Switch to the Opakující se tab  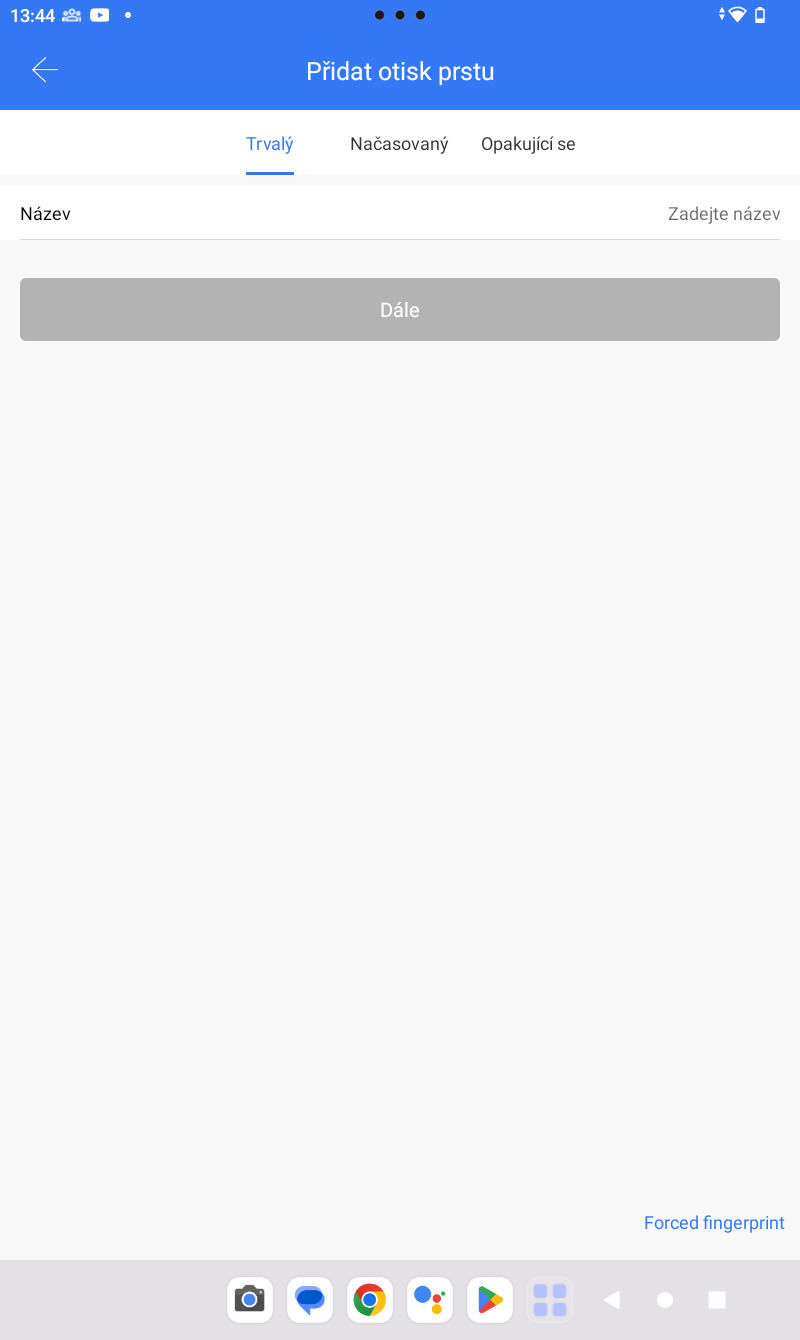pyautogui.click(x=528, y=144)
